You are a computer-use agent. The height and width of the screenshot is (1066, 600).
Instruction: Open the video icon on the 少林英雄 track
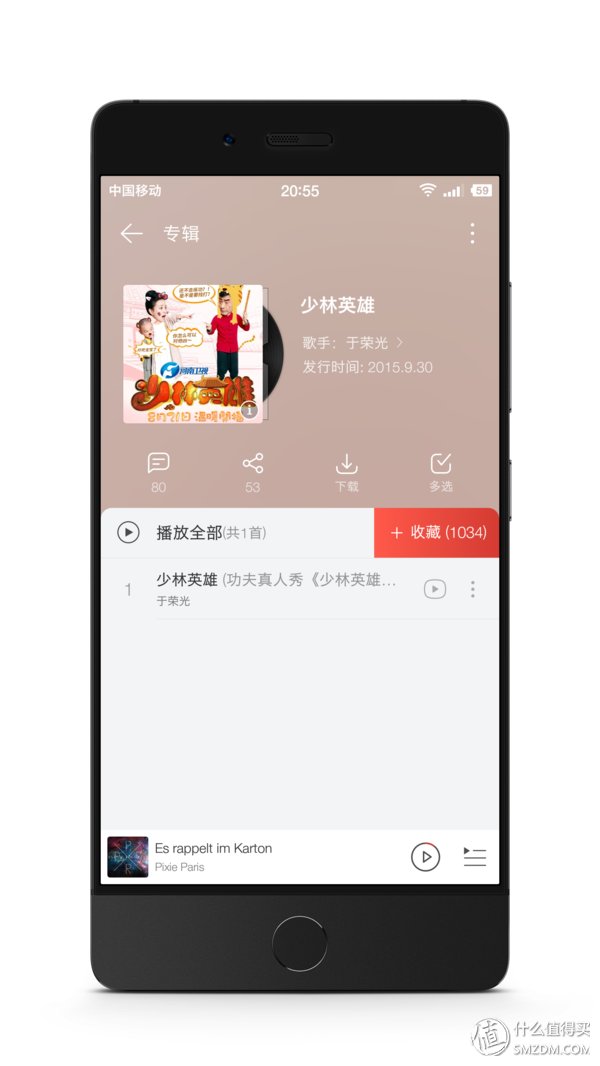(x=434, y=589)
